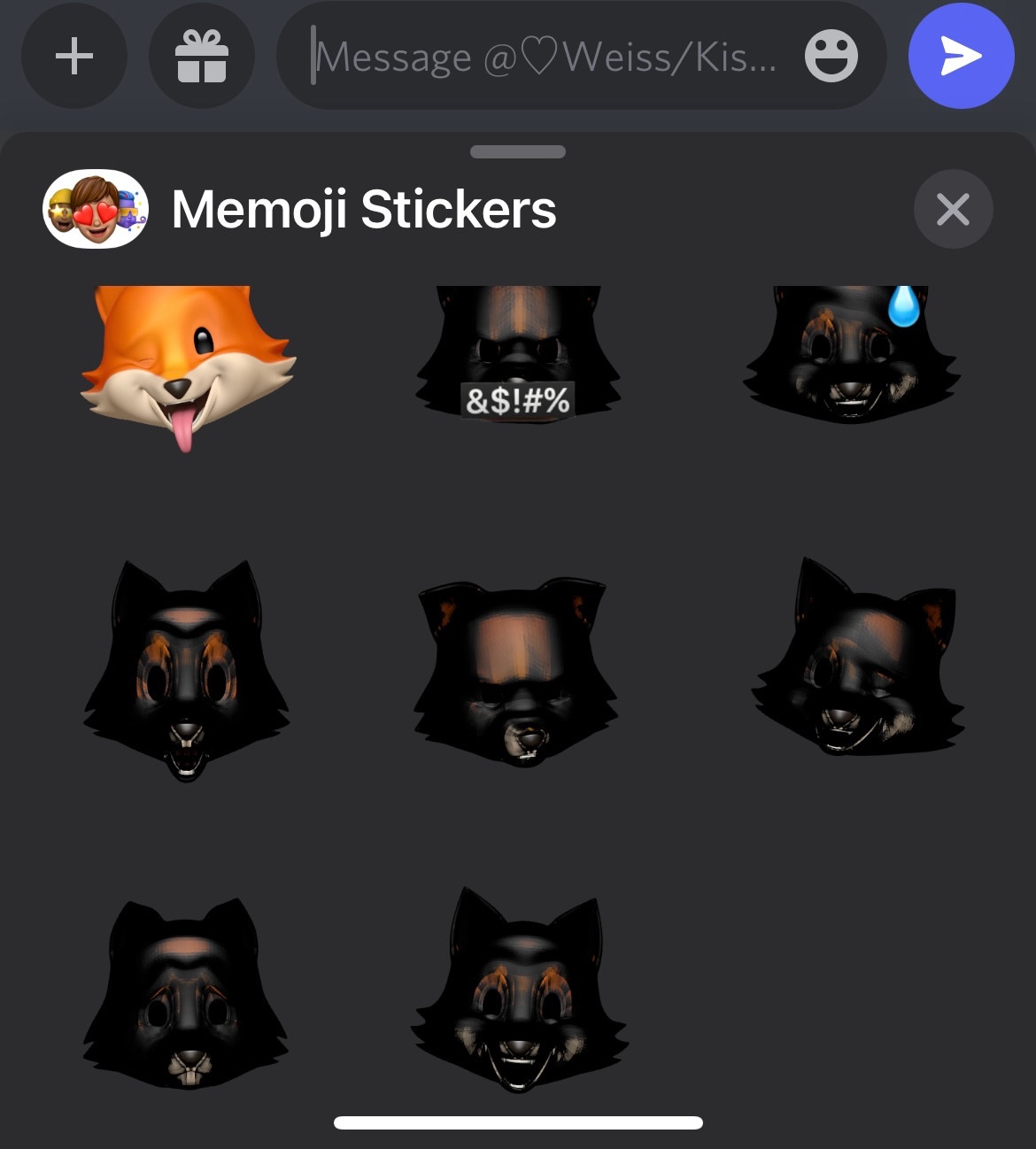Close the Memoji Stickers panel
This screenshot has height=1149, width=1036.
click(x=953, y=210)
